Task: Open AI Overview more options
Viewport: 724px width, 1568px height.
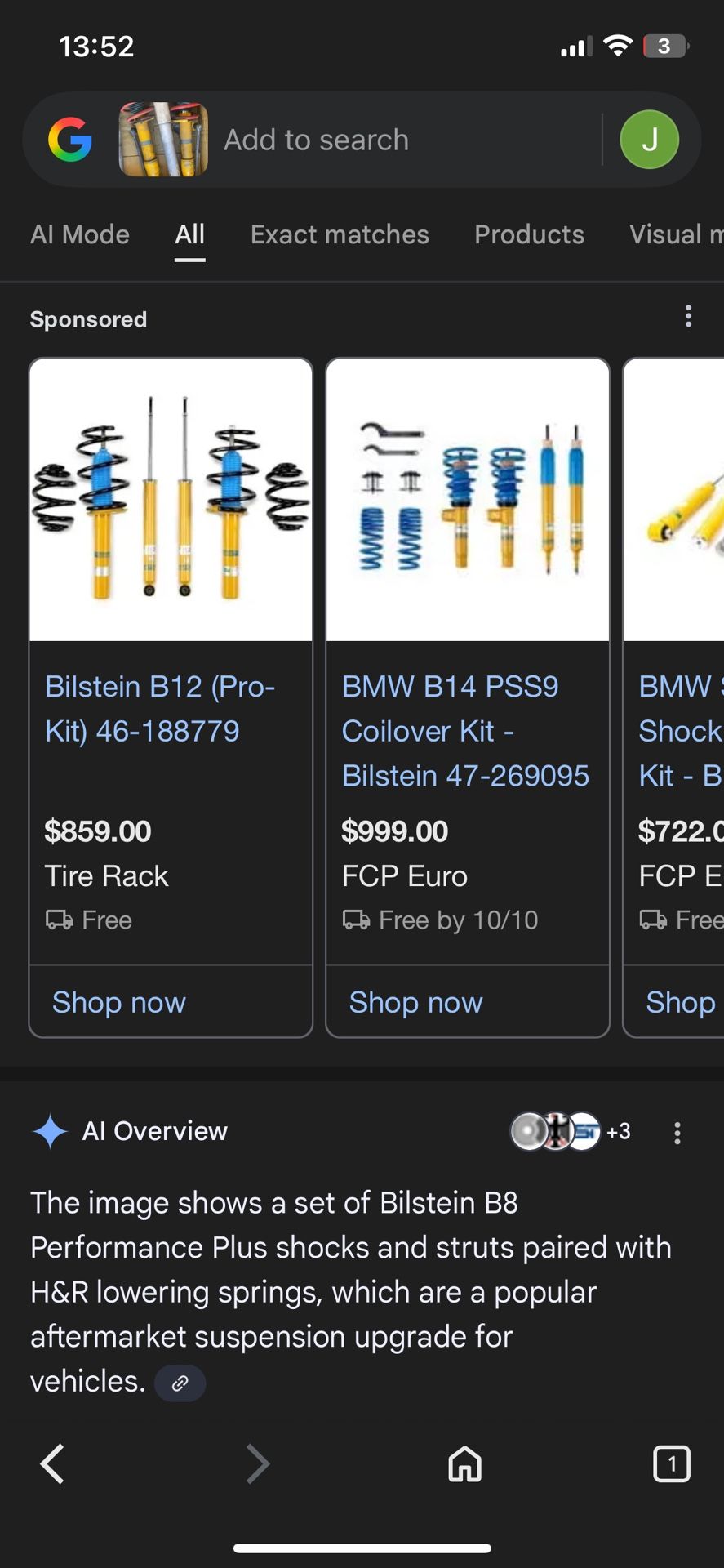Action: click(677, 1133)
